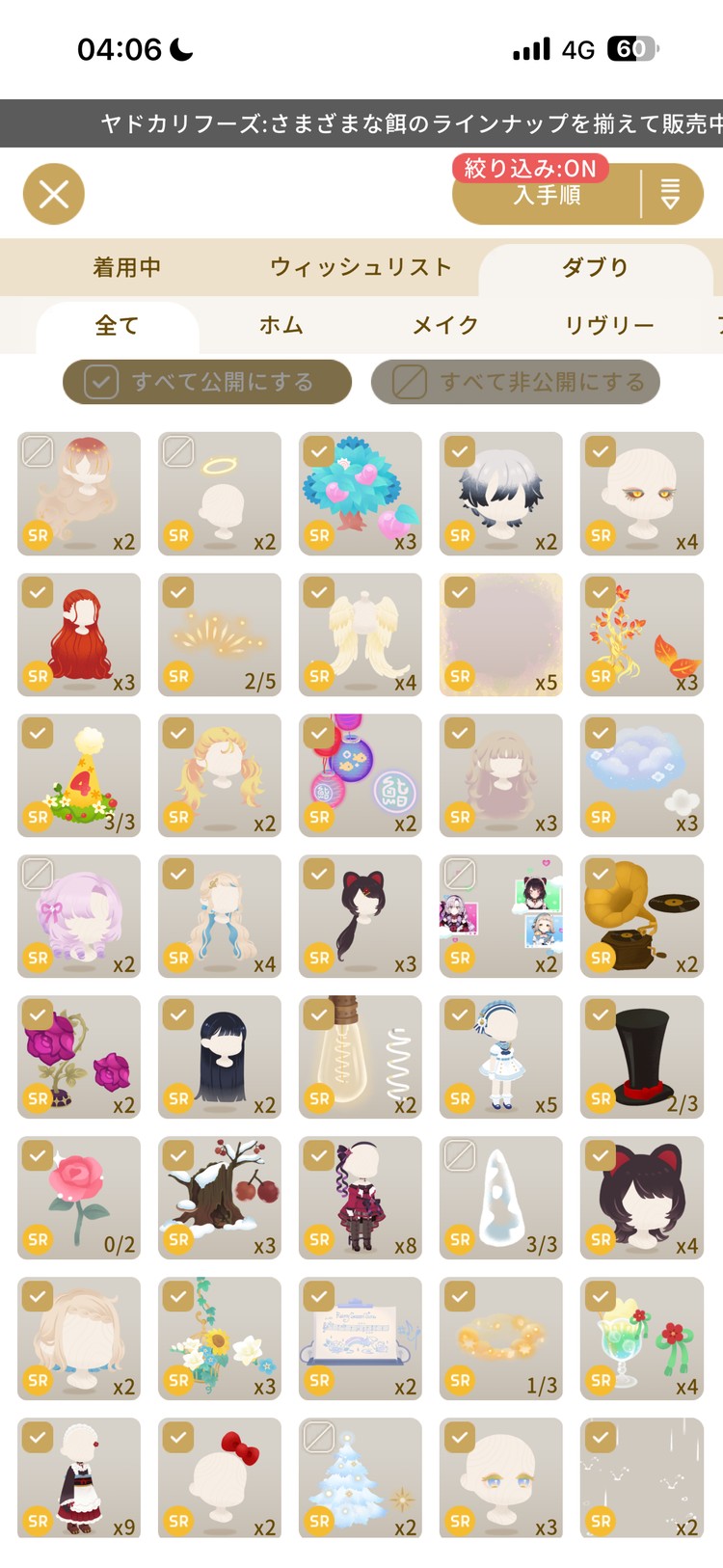Viewport: 723px width, 1568px height.
Task: Open the pink rose item 0/2
Action: tap(79, 1198)
